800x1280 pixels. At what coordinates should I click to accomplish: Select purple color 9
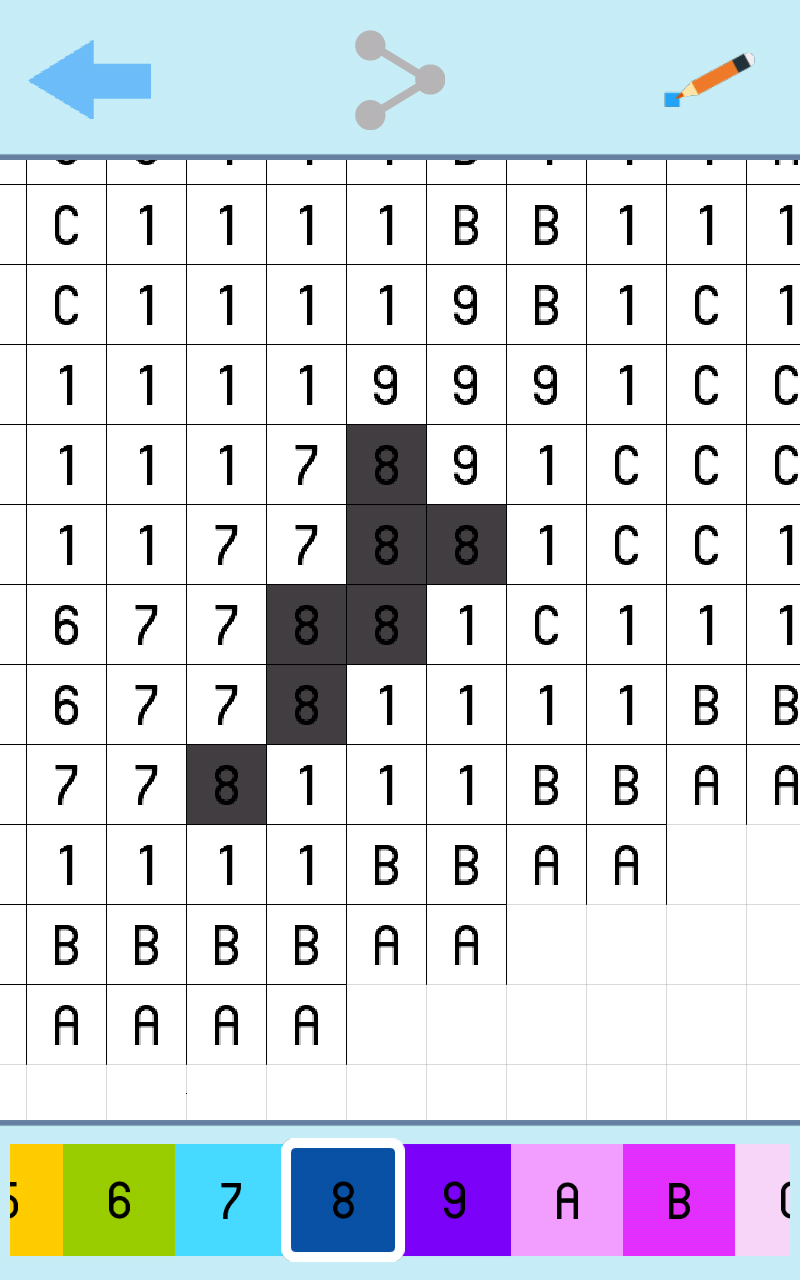click(x=455, y=1200)
